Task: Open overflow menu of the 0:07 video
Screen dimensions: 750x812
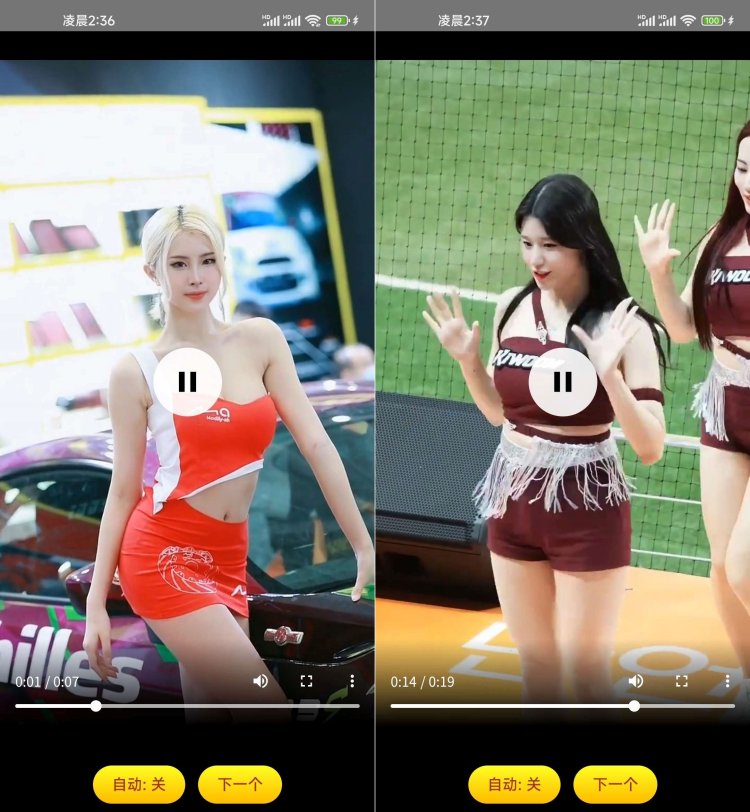Action: [352, 681]
